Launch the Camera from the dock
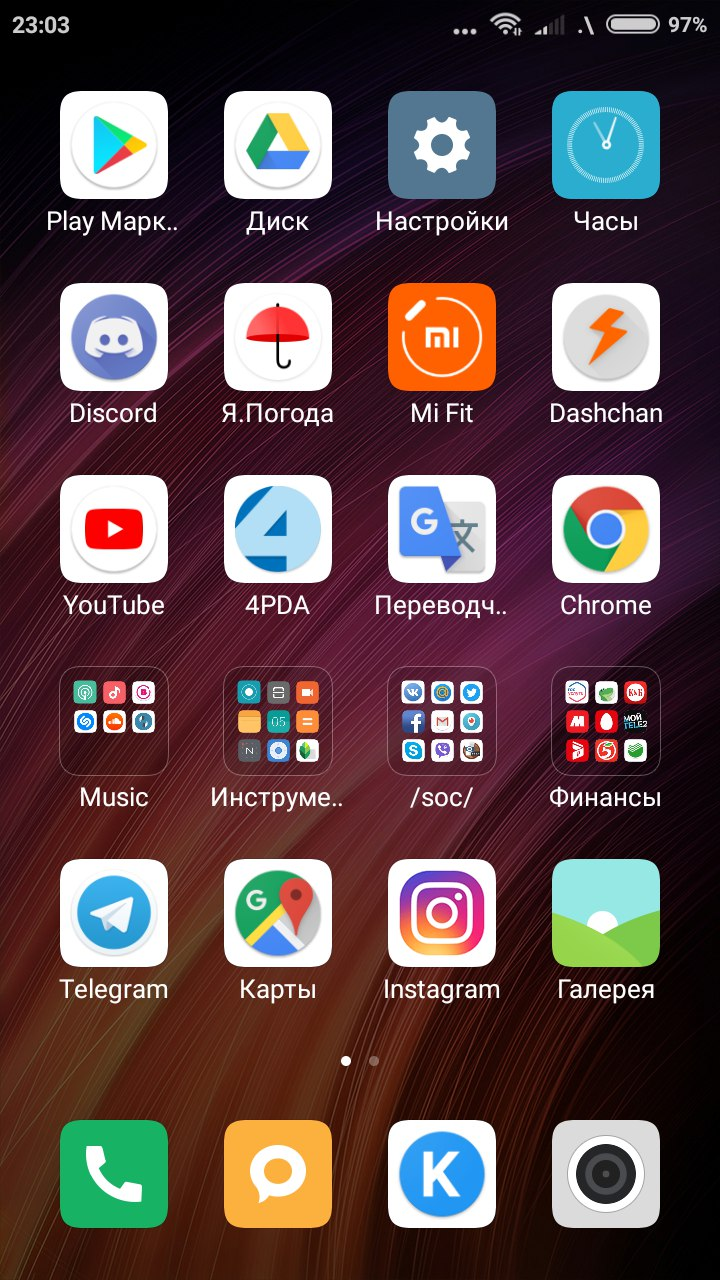Image resolution: width=720 pixels, height=1280 pixels. pos(606,1174)
